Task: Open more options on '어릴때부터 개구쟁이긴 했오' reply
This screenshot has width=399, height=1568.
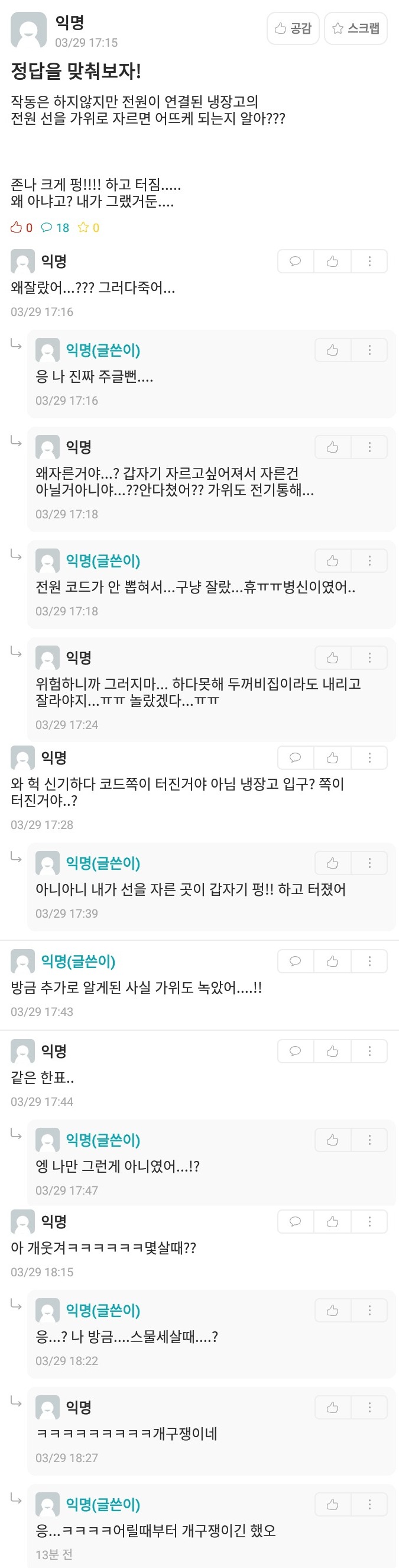Action: pyautogui.click(x=369, y=1505)
